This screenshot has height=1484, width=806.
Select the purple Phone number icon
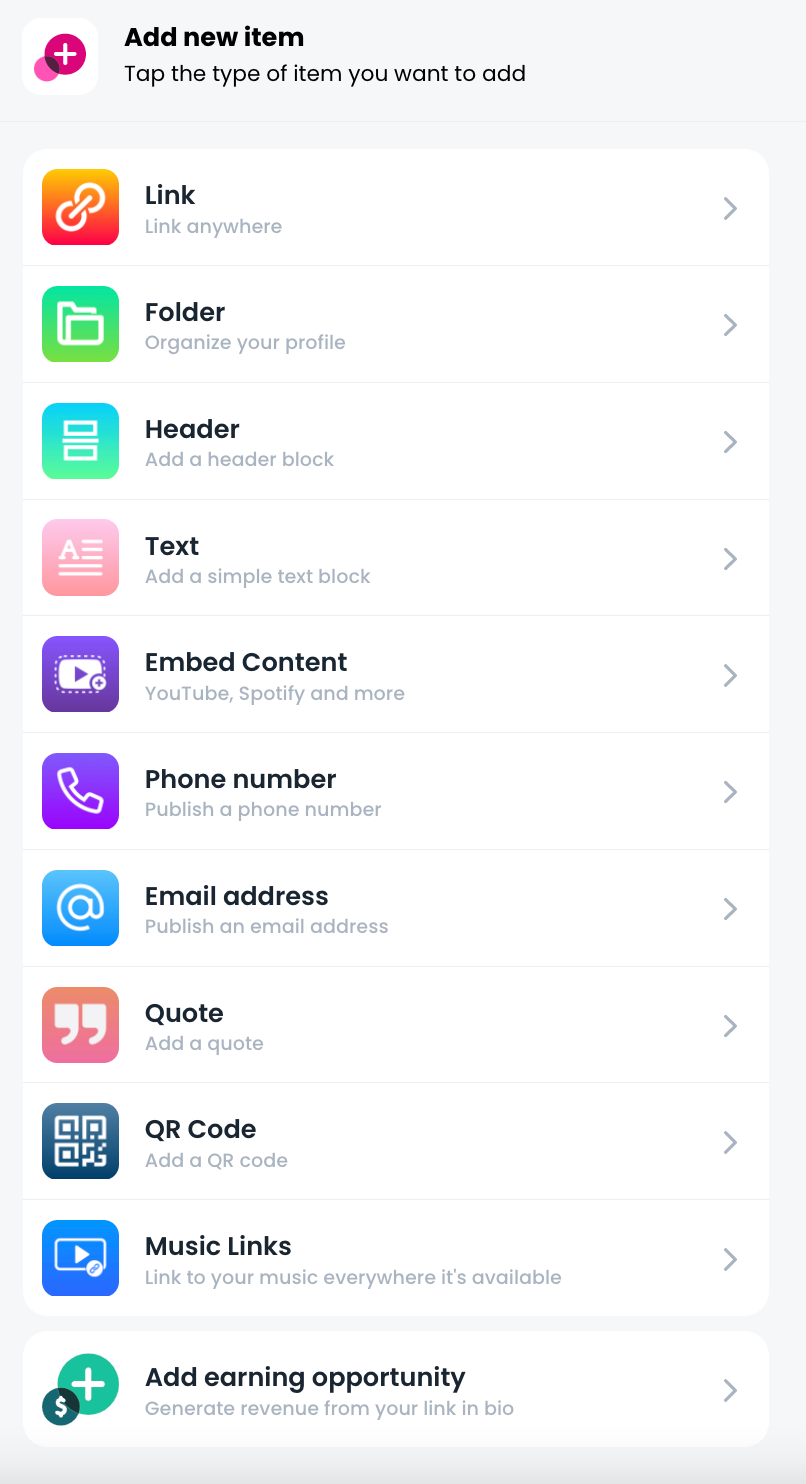click(80, 791)
